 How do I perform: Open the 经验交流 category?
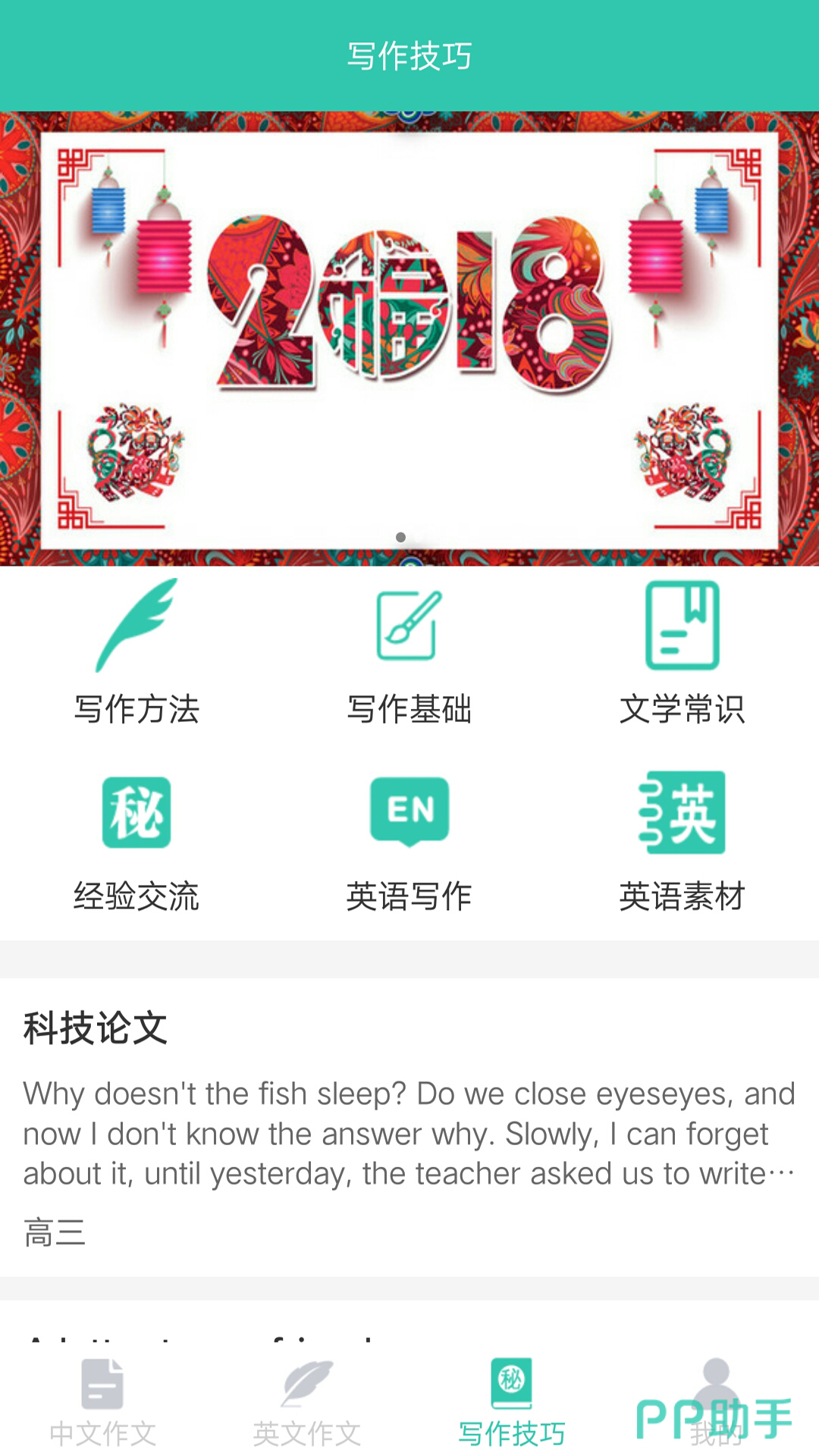(136, 842)
